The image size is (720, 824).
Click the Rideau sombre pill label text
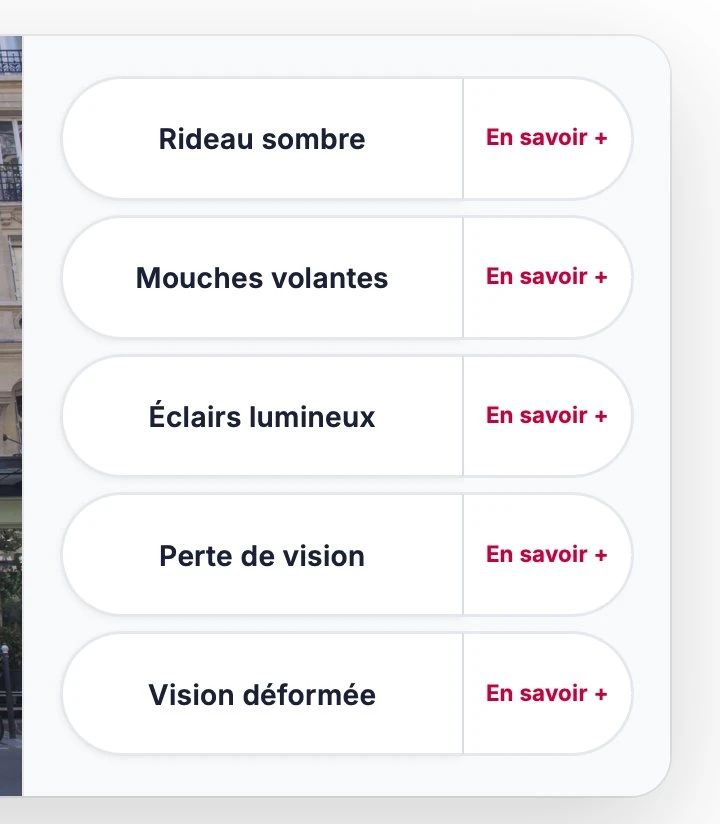click(262, 138)
